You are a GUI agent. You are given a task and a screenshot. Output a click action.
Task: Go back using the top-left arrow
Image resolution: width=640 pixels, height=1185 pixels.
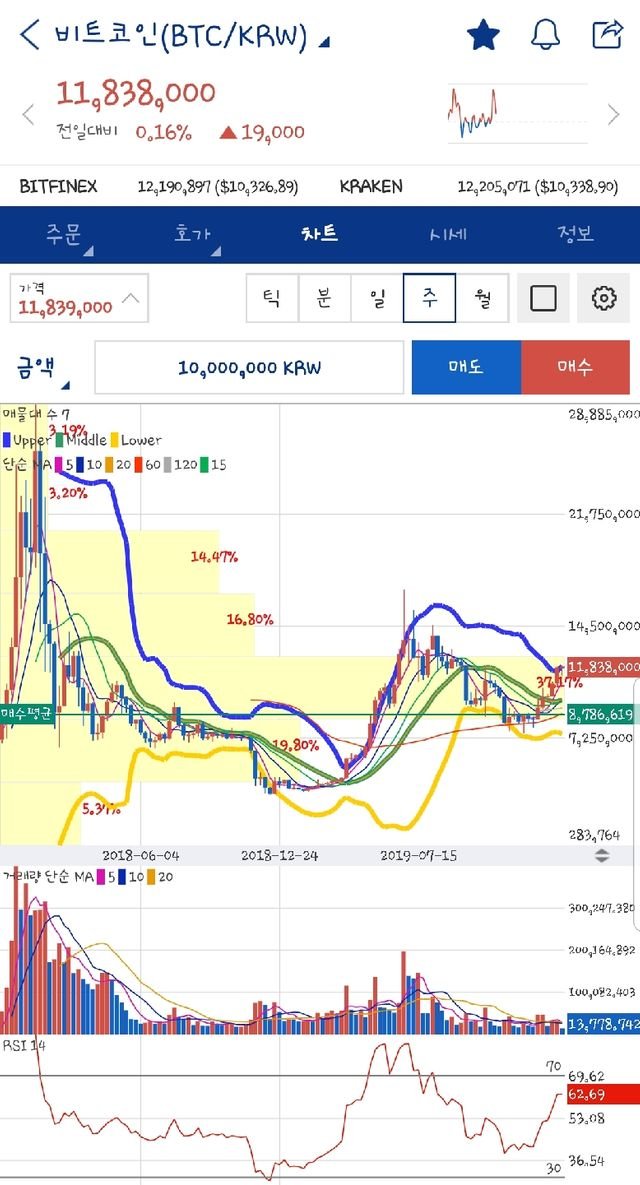[x=29, y=36]
